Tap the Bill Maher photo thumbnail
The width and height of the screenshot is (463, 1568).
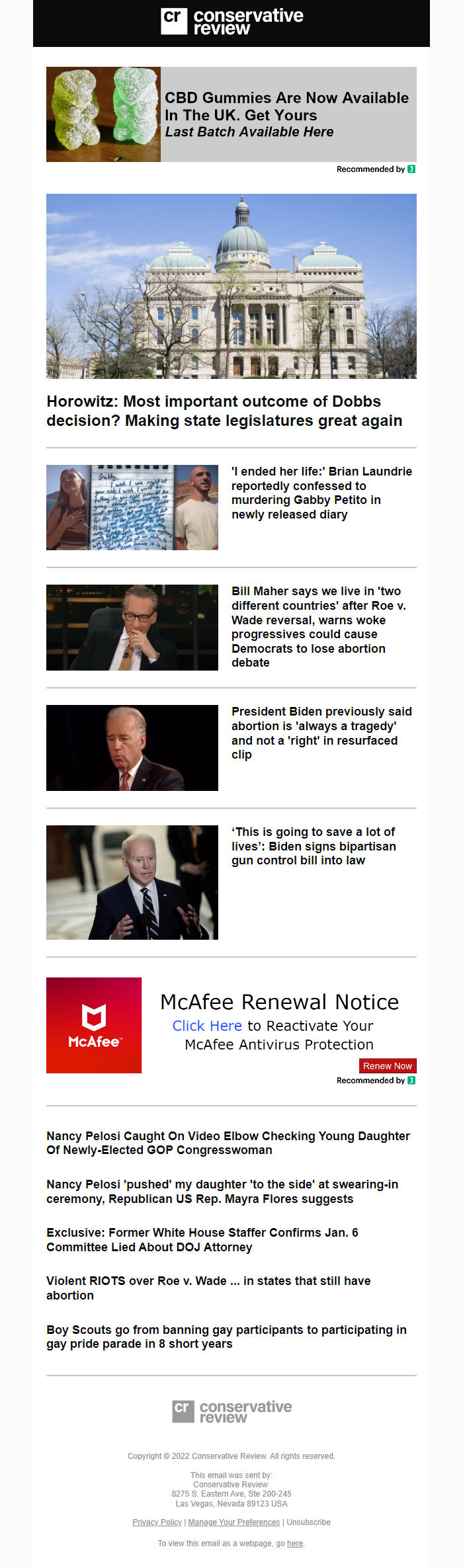[132, 628]
